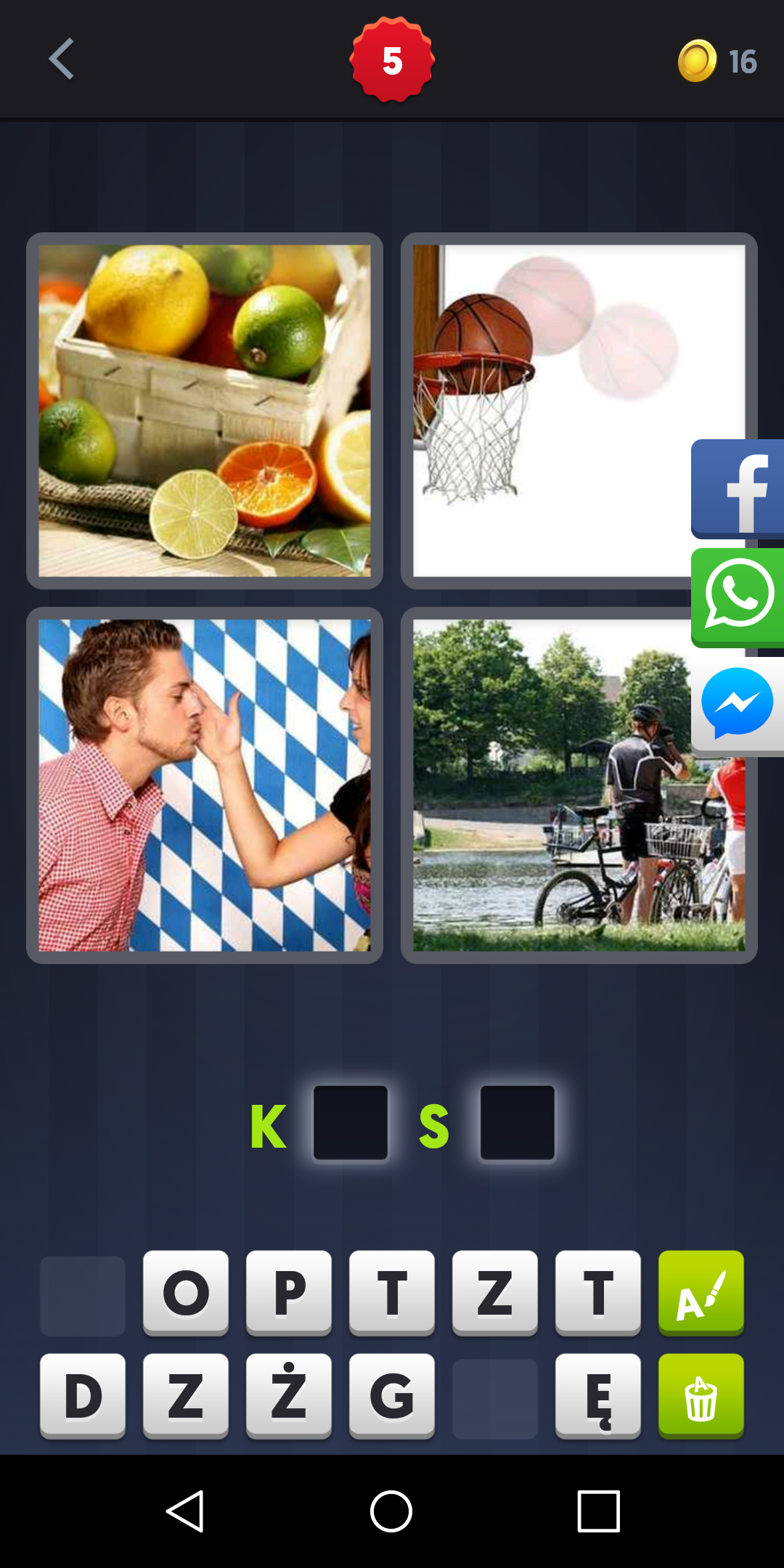The width and height of the screenshot is (784, 1568).
Task: Pick the letter Ę tile
Action: pyautogui.click(x=598, y=1396)
